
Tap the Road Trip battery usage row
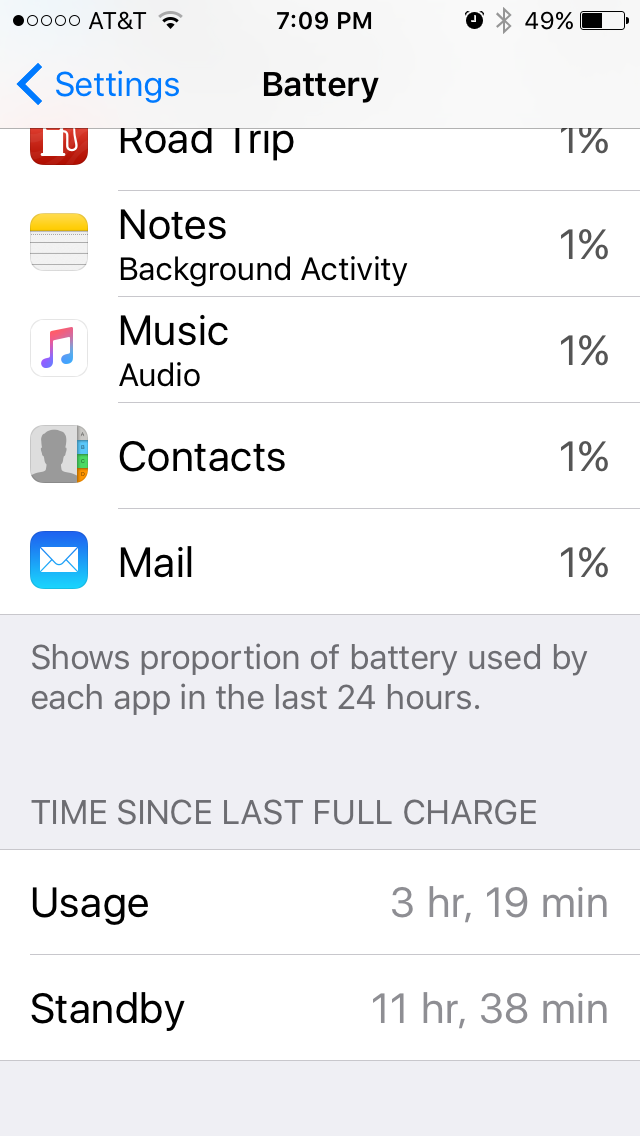(320, 159)
